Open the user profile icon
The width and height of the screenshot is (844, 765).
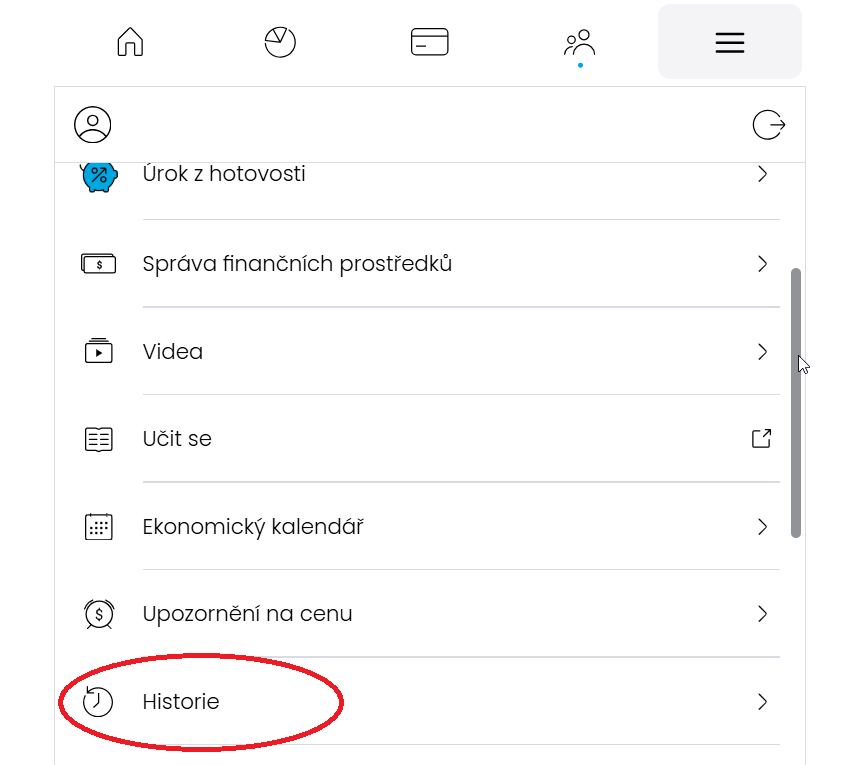click(92, 125)
